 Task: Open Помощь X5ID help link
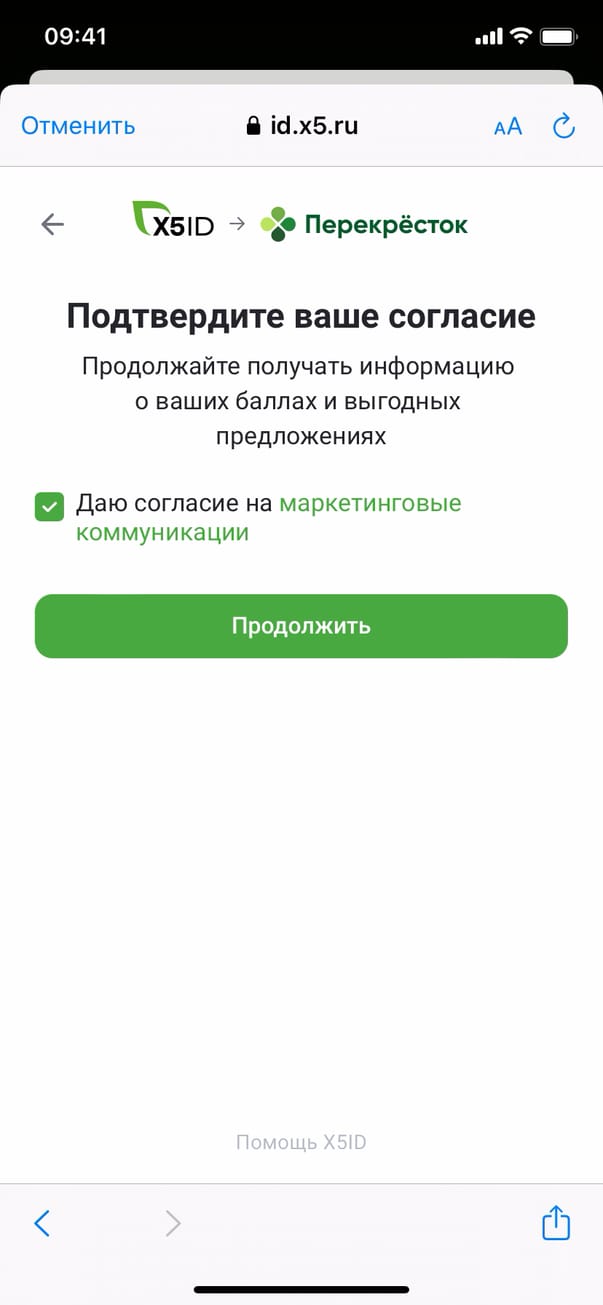(x=301, y=1142)
